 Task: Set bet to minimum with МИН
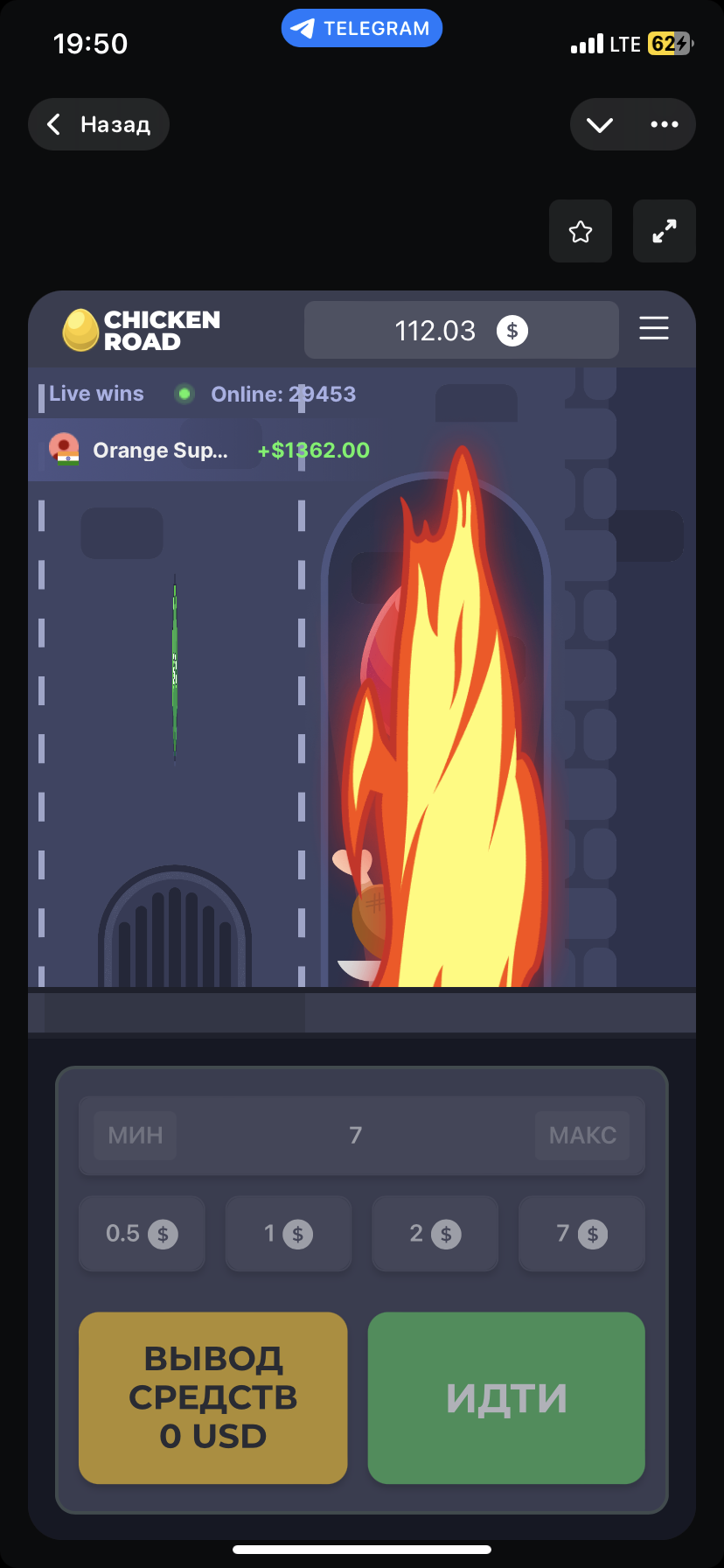coord(136,1136)
